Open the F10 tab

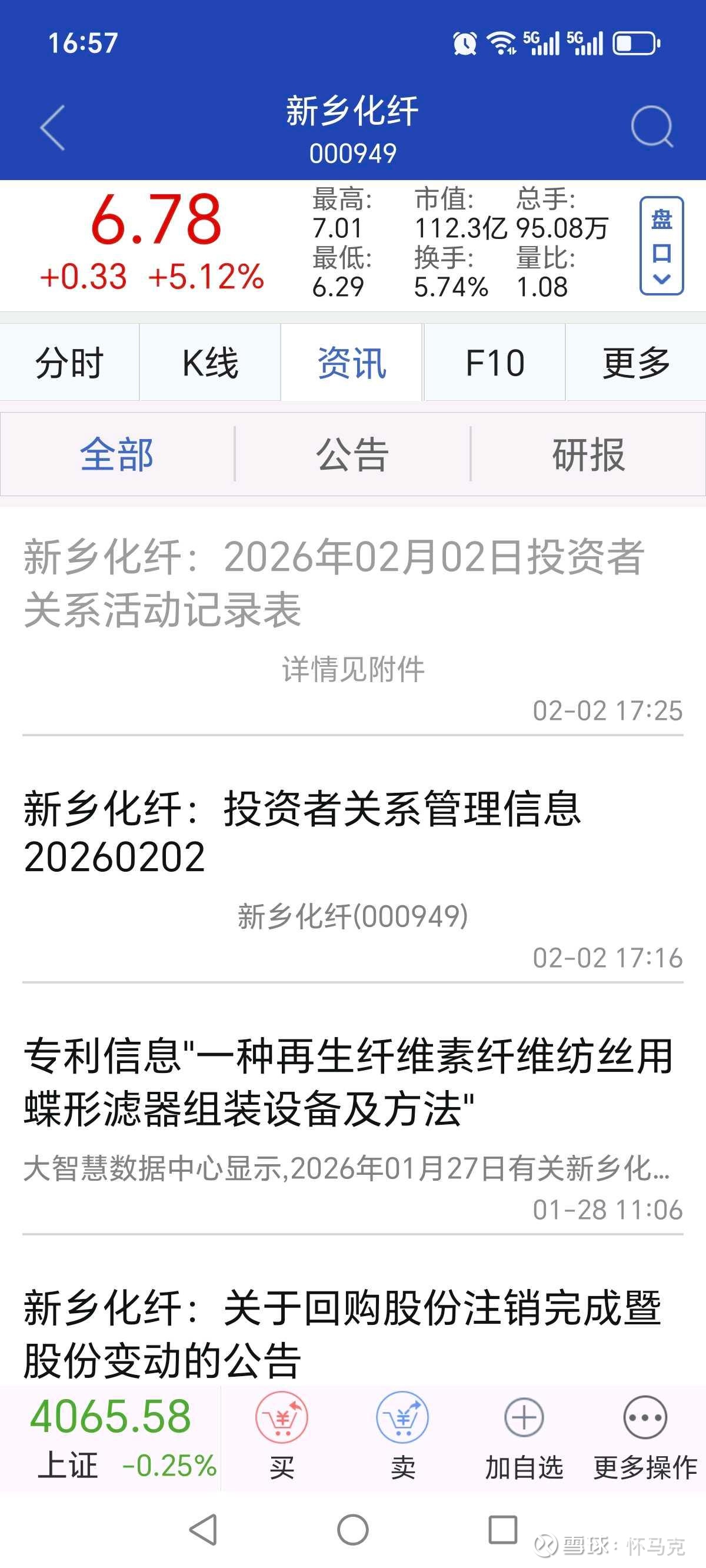[x=494, y=363]
